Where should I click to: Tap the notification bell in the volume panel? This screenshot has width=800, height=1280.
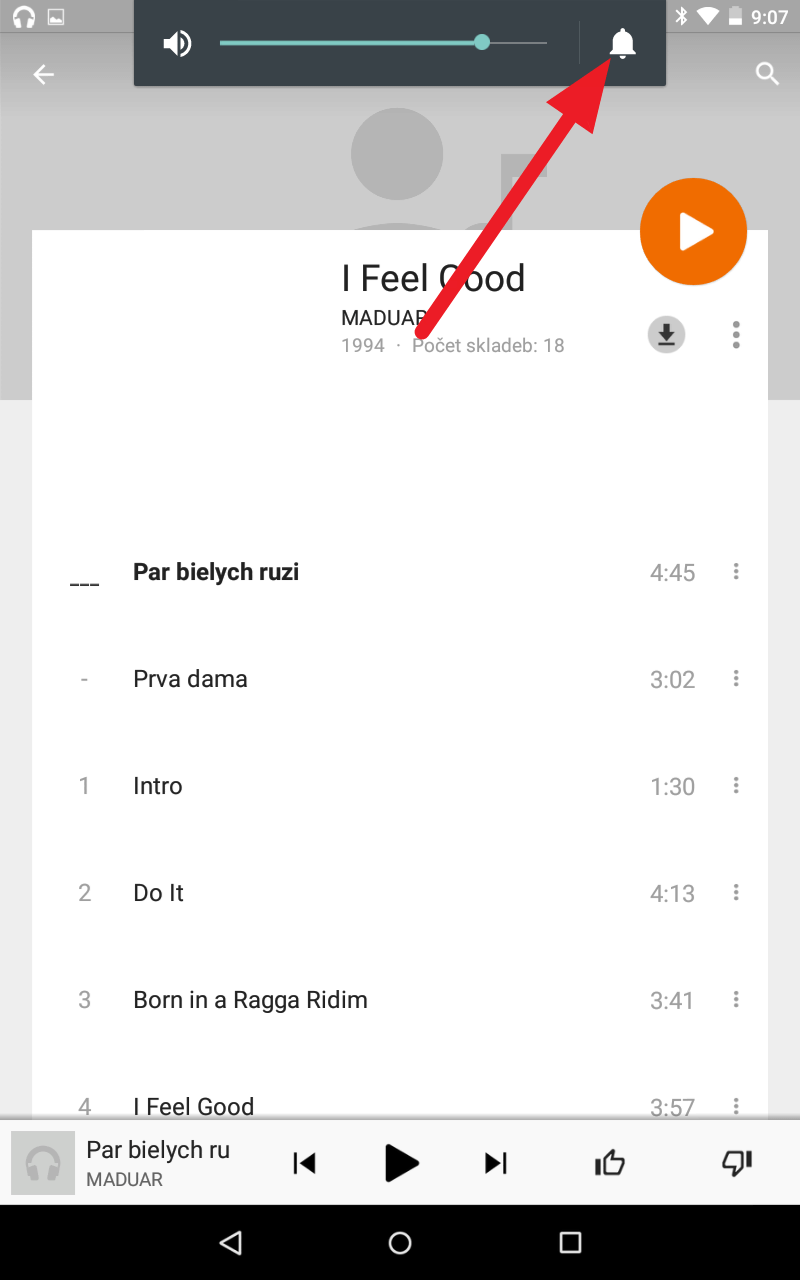point(622,43)
